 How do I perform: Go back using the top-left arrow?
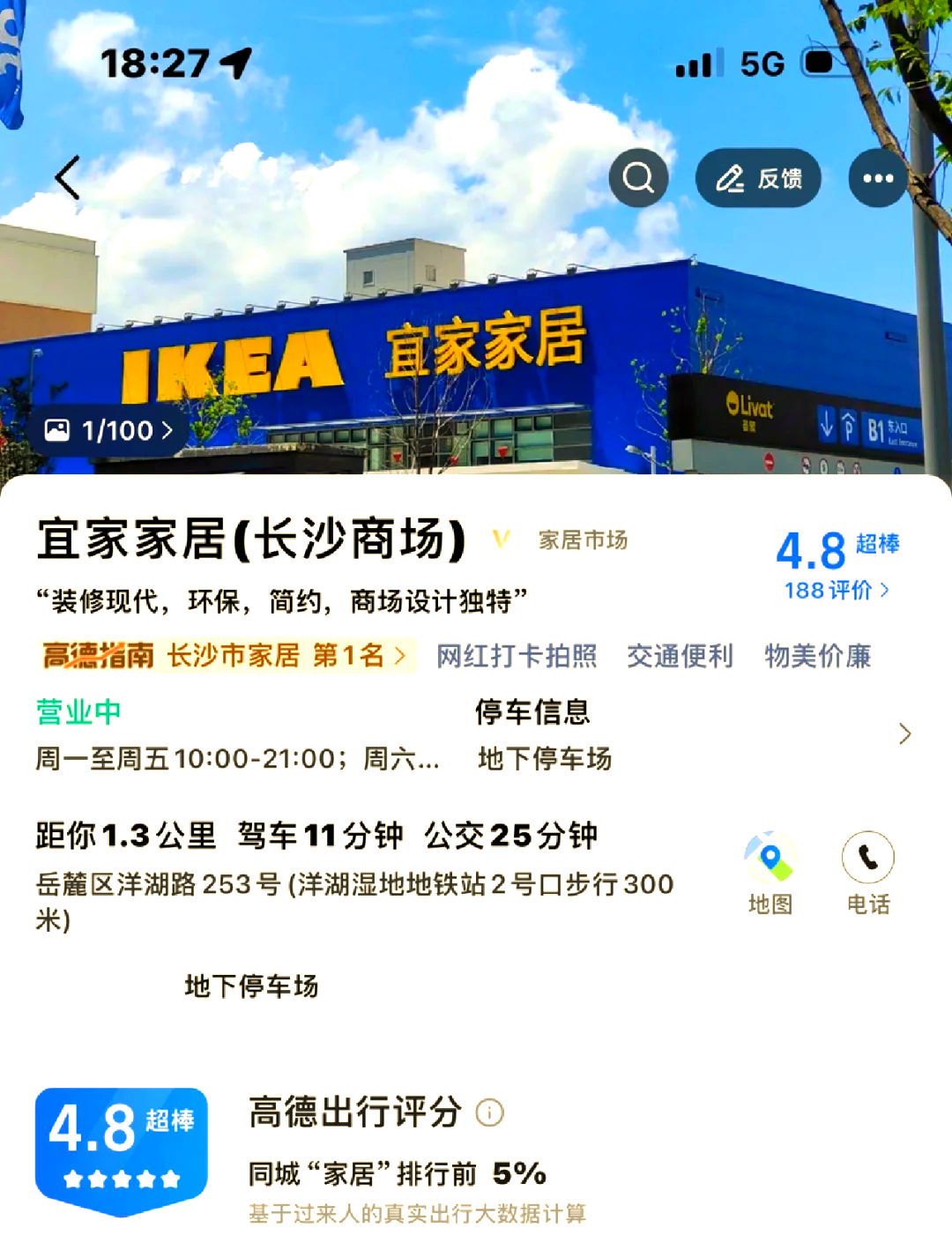point(68,178)
